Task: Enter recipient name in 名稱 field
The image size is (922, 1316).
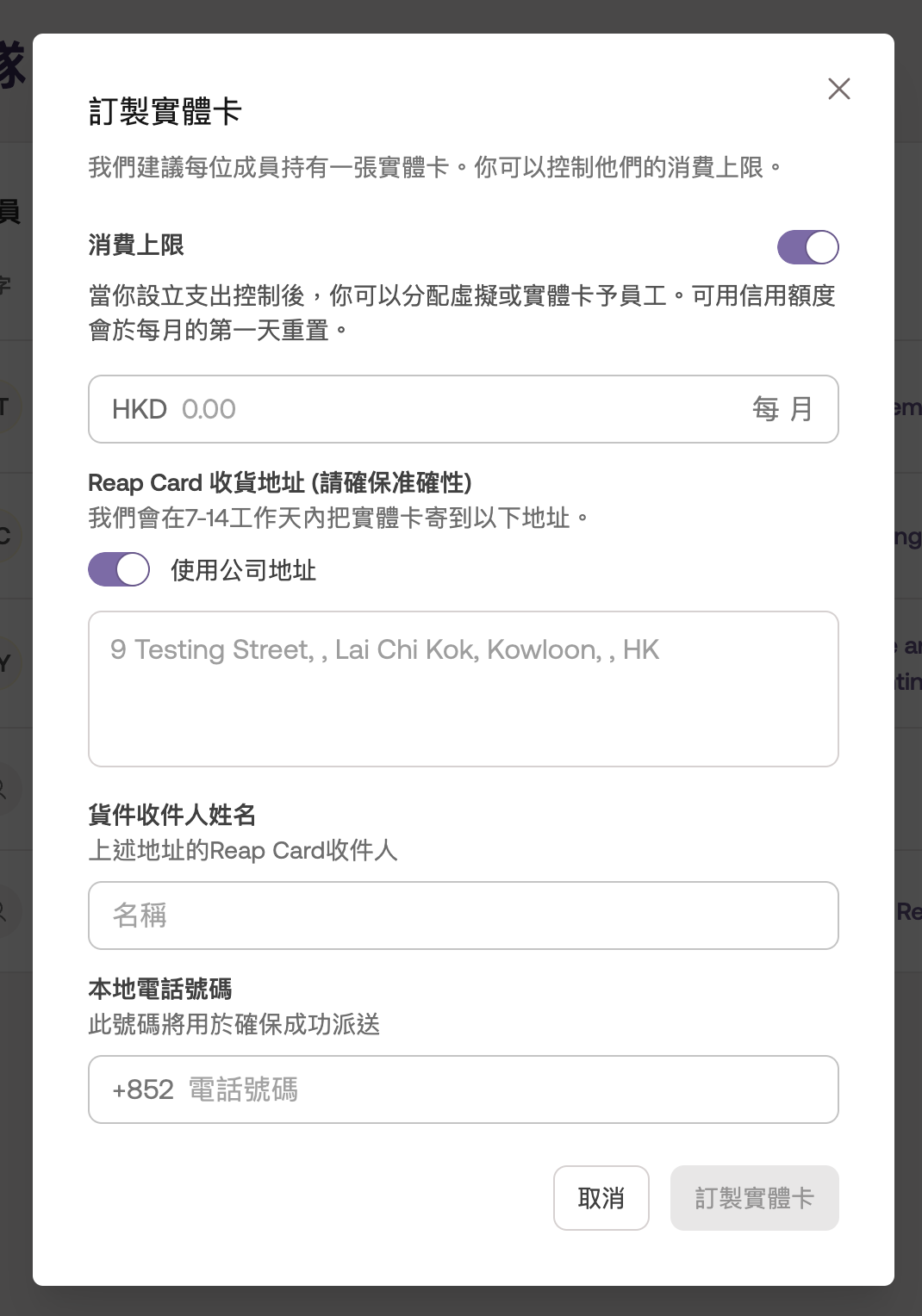Action: [x=463, y=916]
